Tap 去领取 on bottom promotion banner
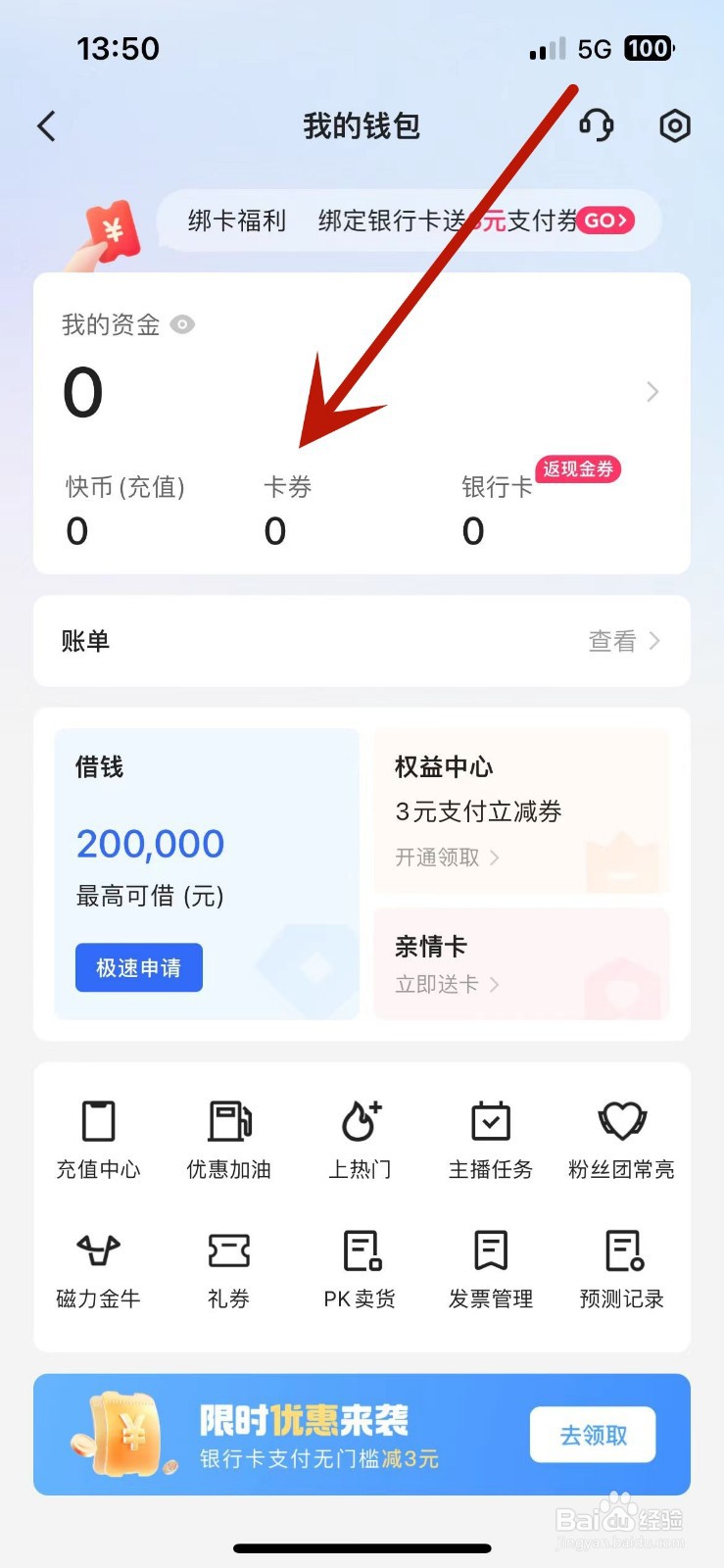 [x=592, y=1434]
